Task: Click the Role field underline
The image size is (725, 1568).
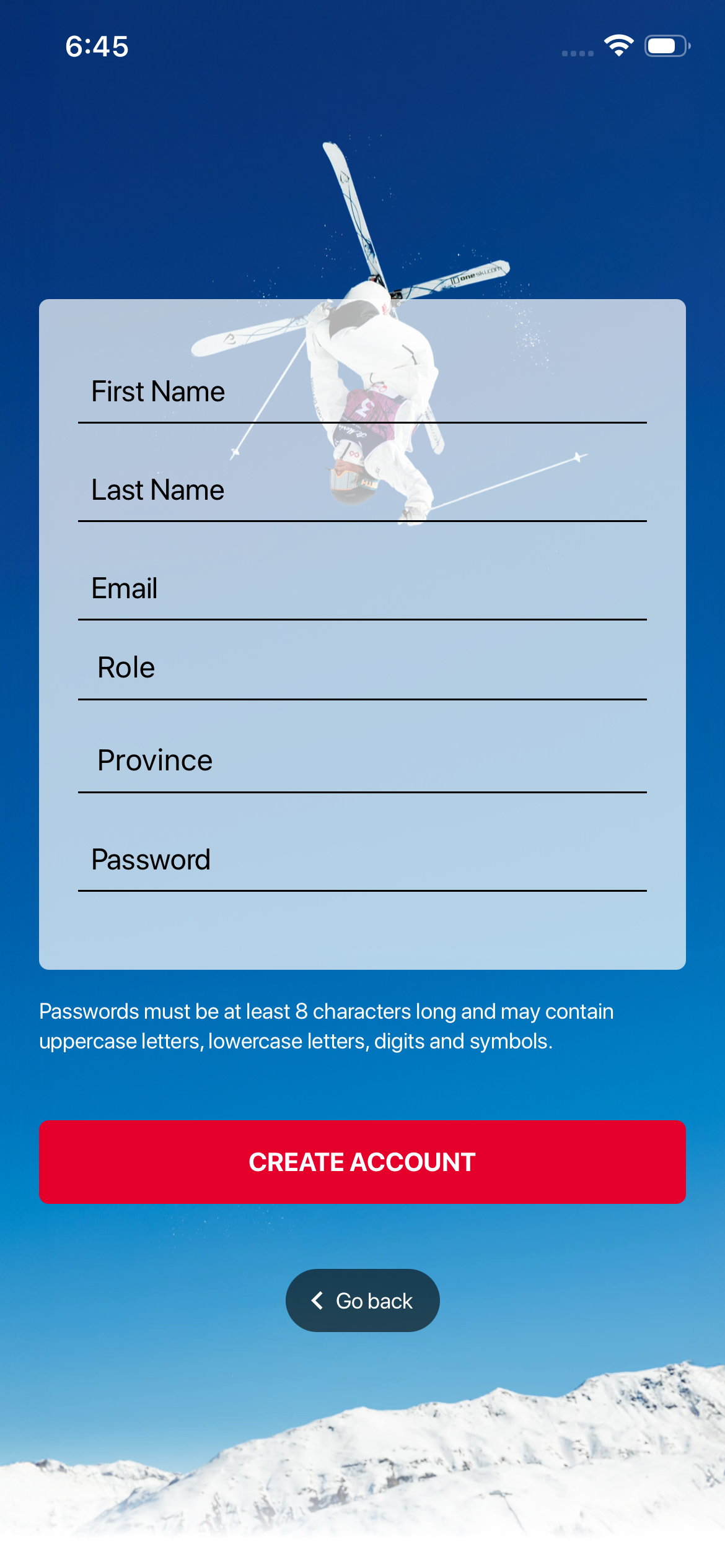Action: click(362, 700)
